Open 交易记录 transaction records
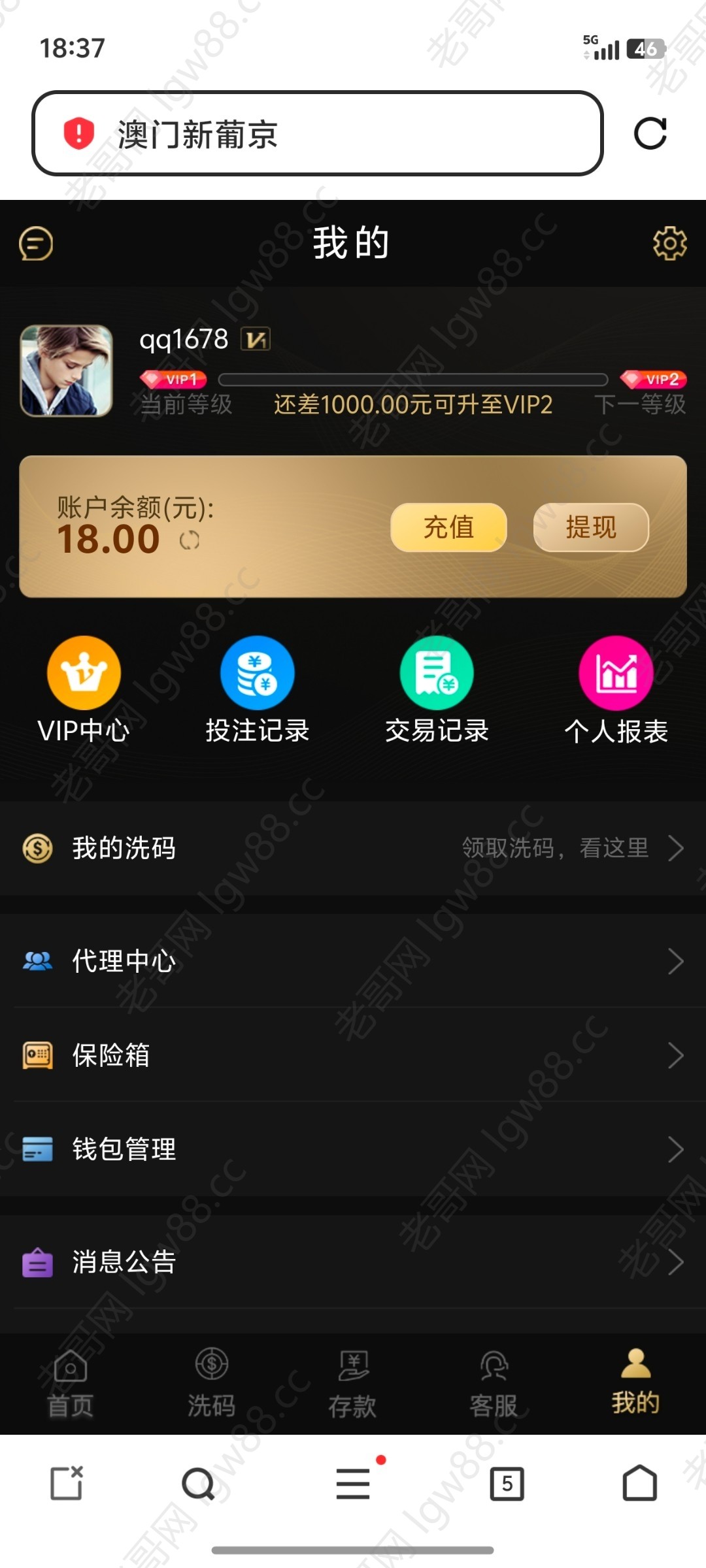Image resolution: width=706 pixels, height=1568 pixels. tap(437, 691)
